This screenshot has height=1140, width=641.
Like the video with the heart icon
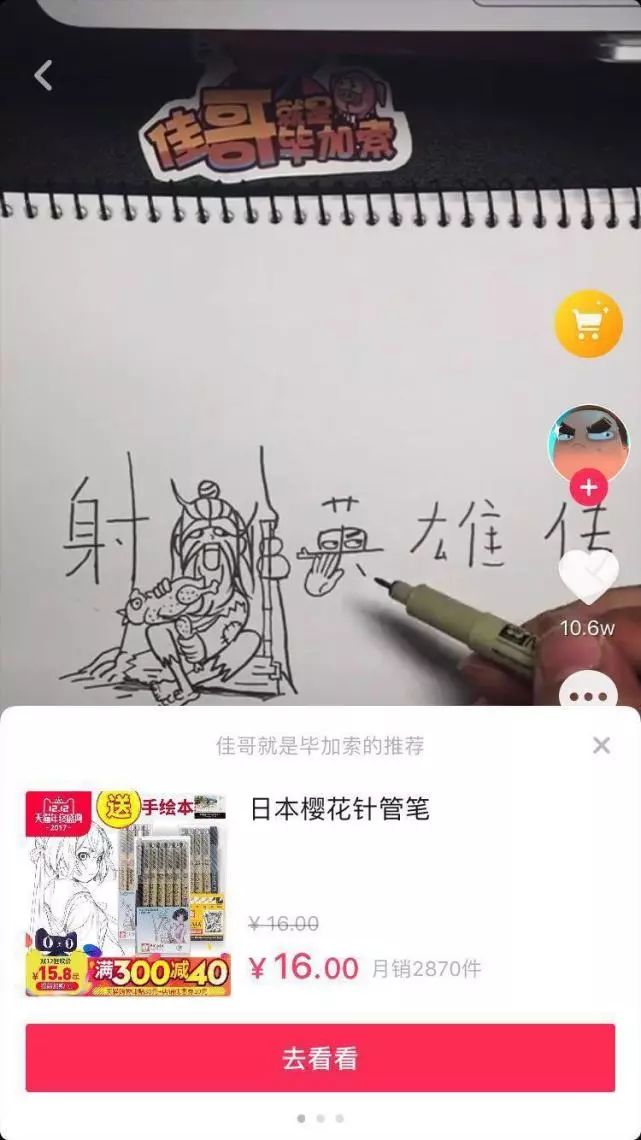click(x=588, y=577)
